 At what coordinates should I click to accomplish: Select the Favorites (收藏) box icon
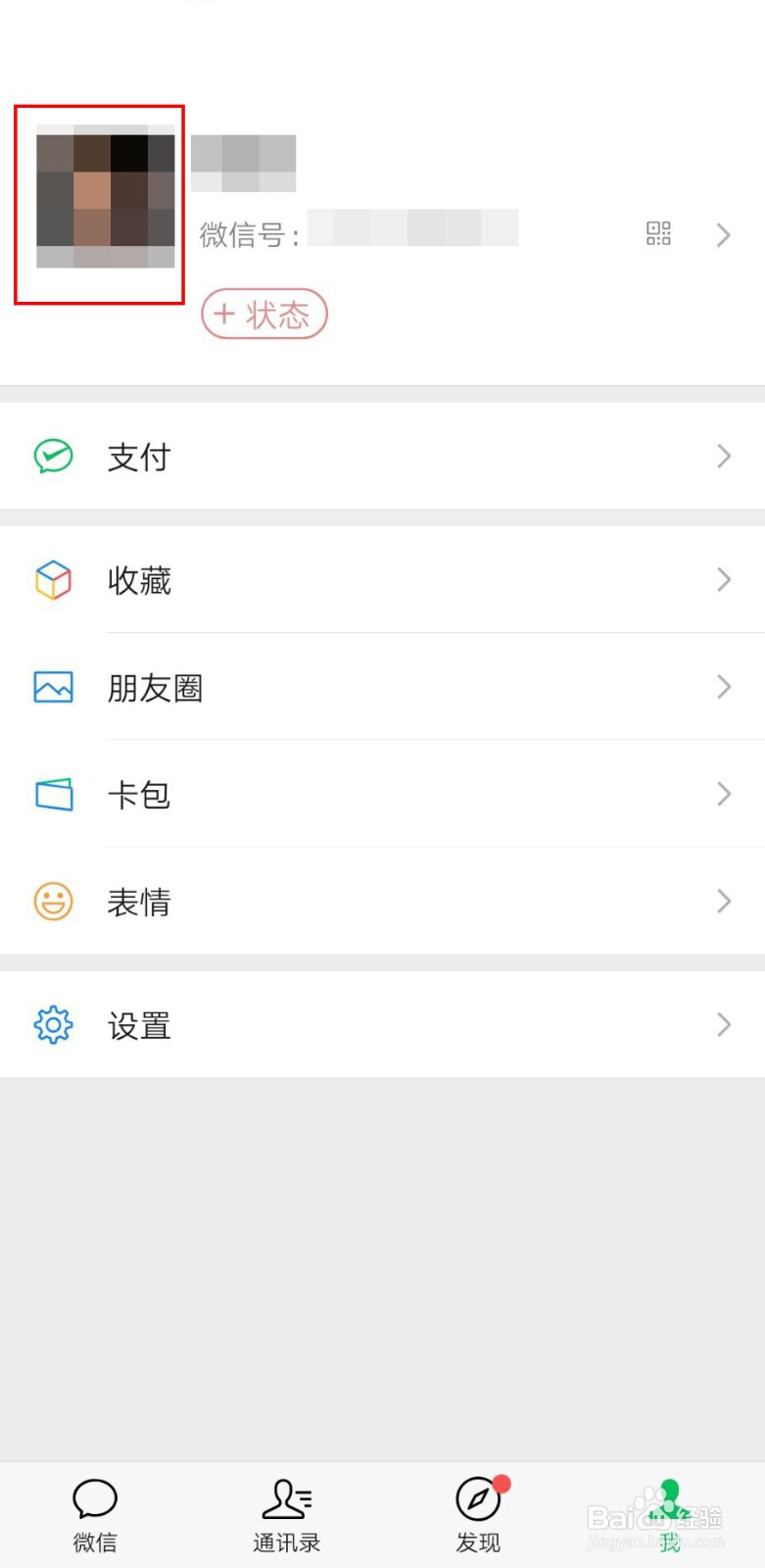tap(53, 580)
